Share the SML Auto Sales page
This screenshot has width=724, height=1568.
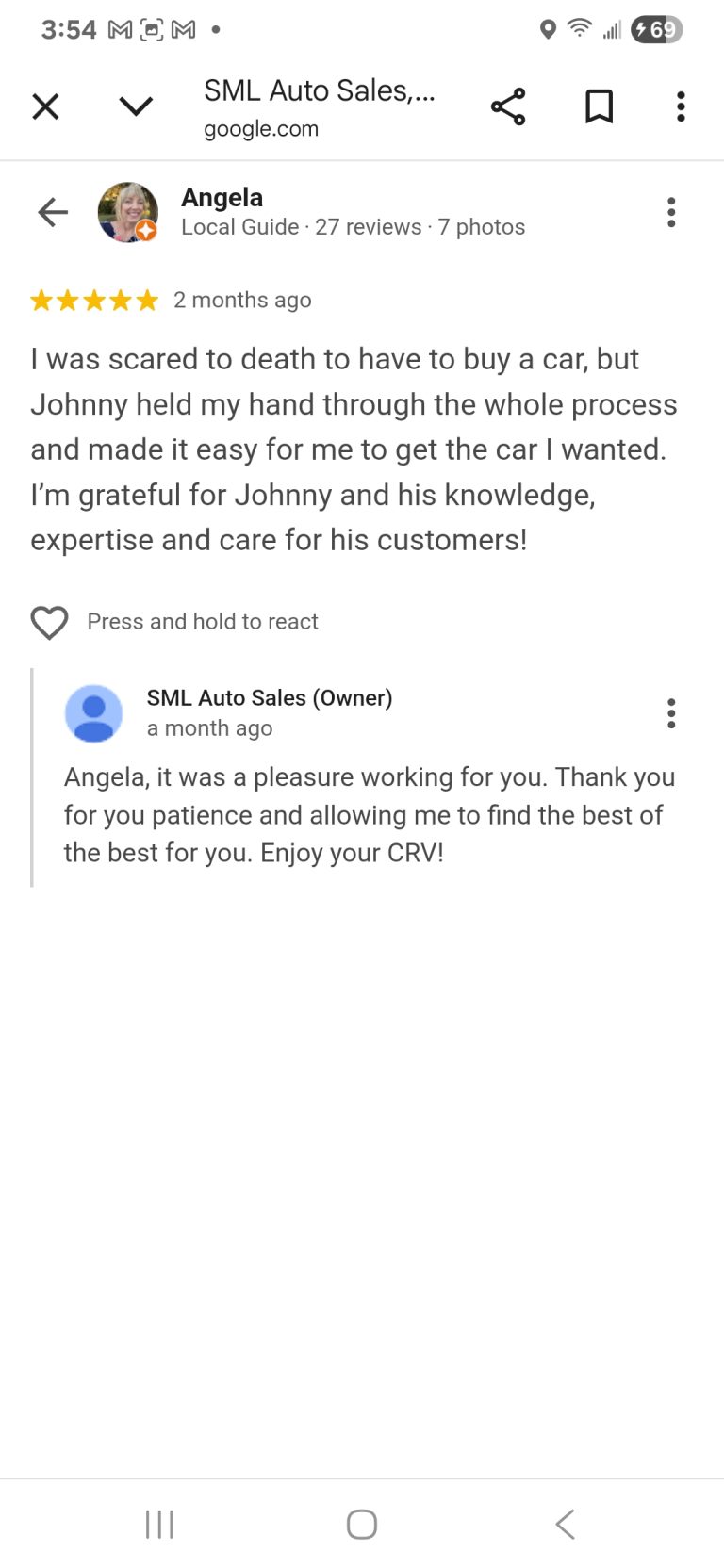point(507,106)
